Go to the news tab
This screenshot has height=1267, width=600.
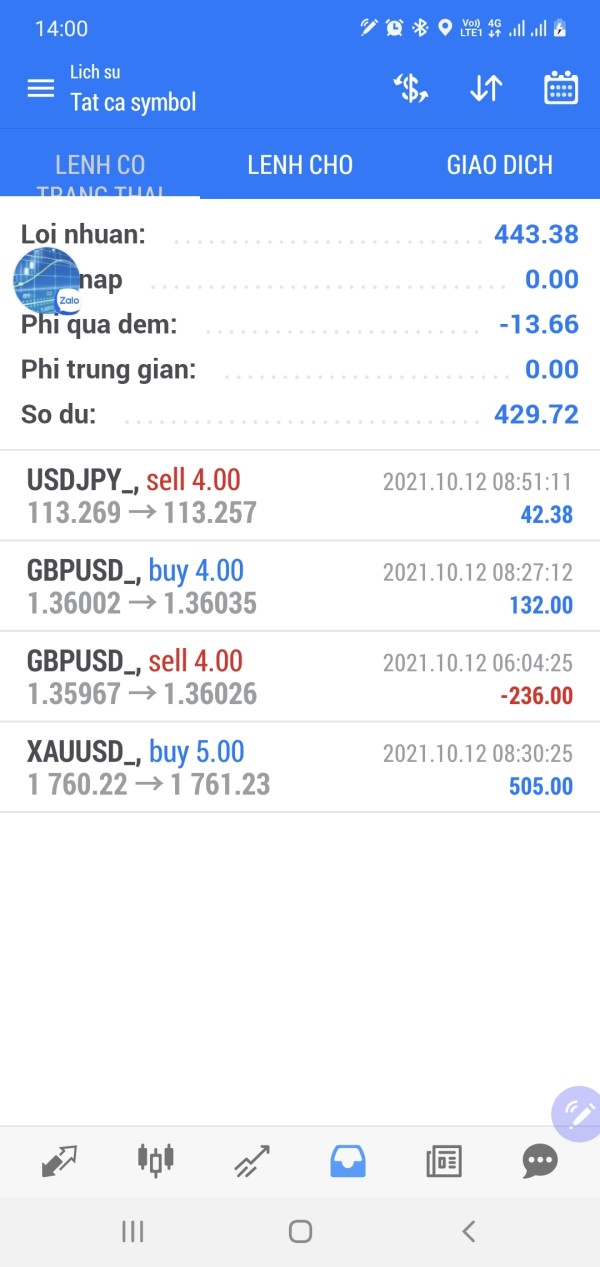pos(444,1161)
